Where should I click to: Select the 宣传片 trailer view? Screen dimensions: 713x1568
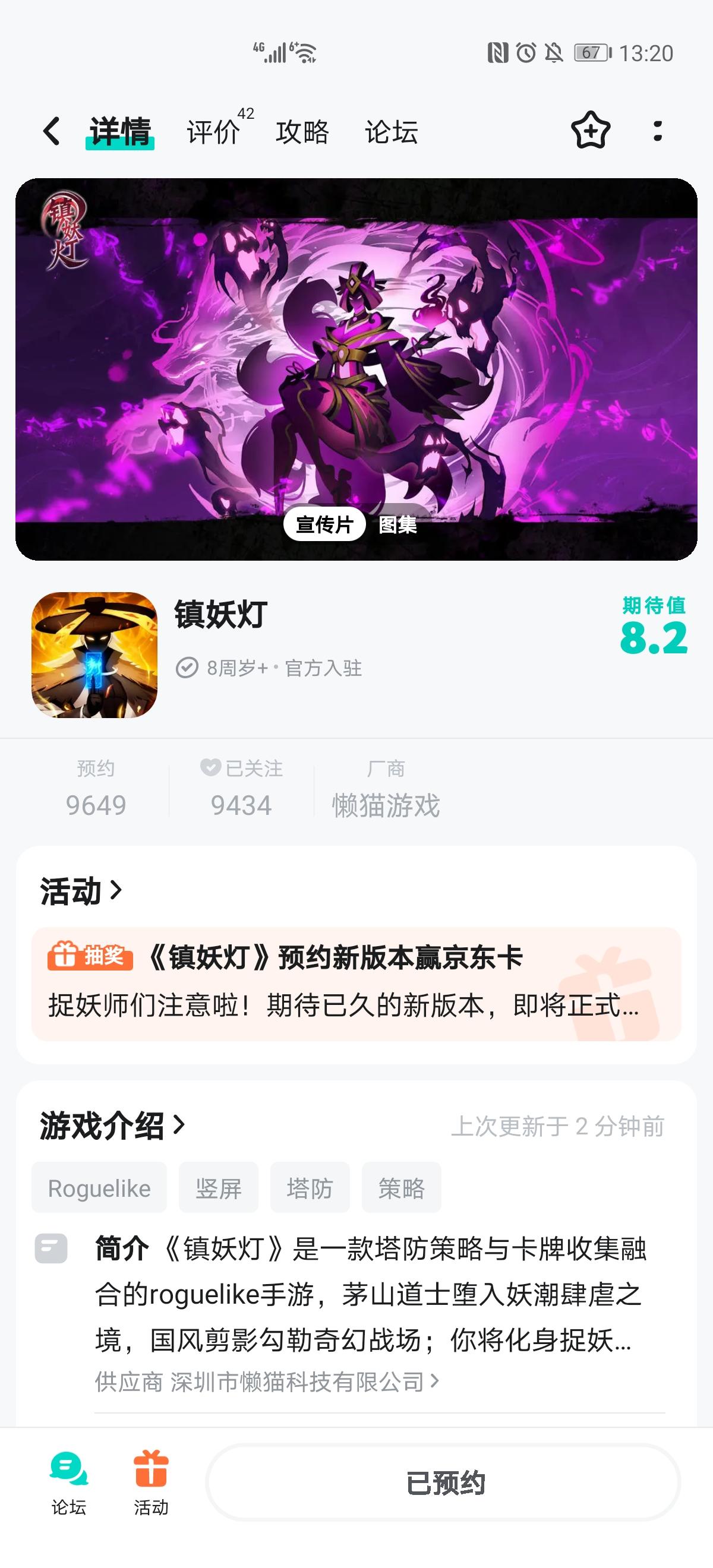point(324,523)
